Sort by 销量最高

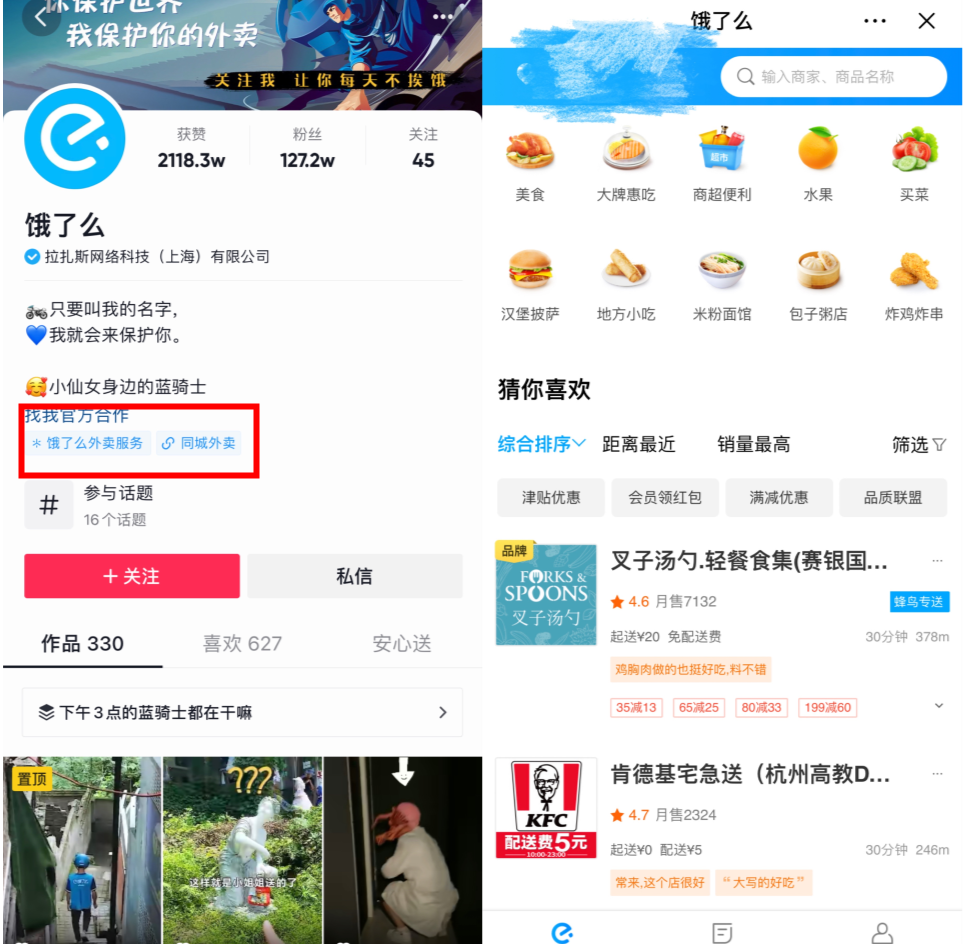753,444
